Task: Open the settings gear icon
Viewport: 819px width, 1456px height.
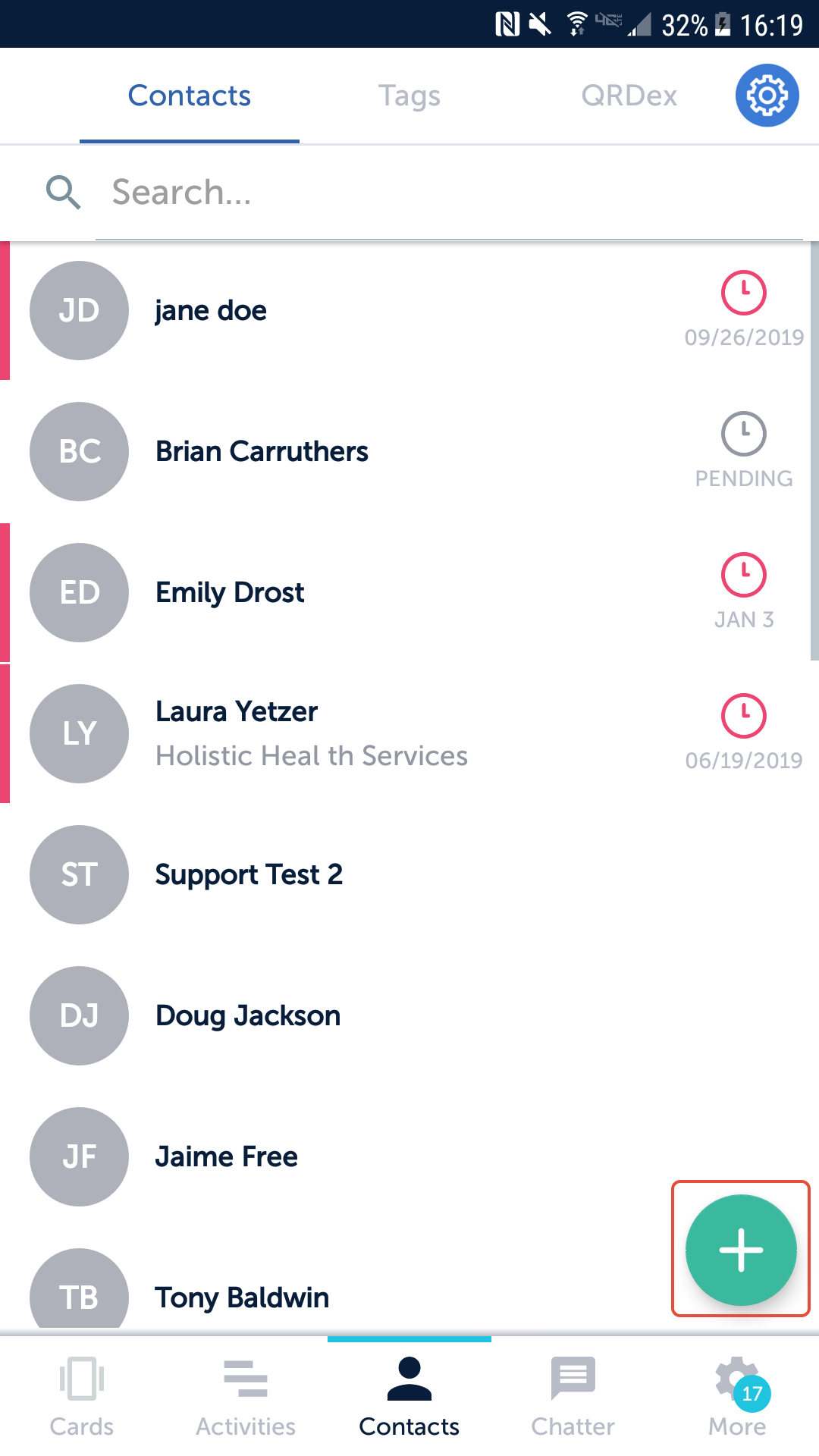Action: pyautogui.click(x=767, y=96)
